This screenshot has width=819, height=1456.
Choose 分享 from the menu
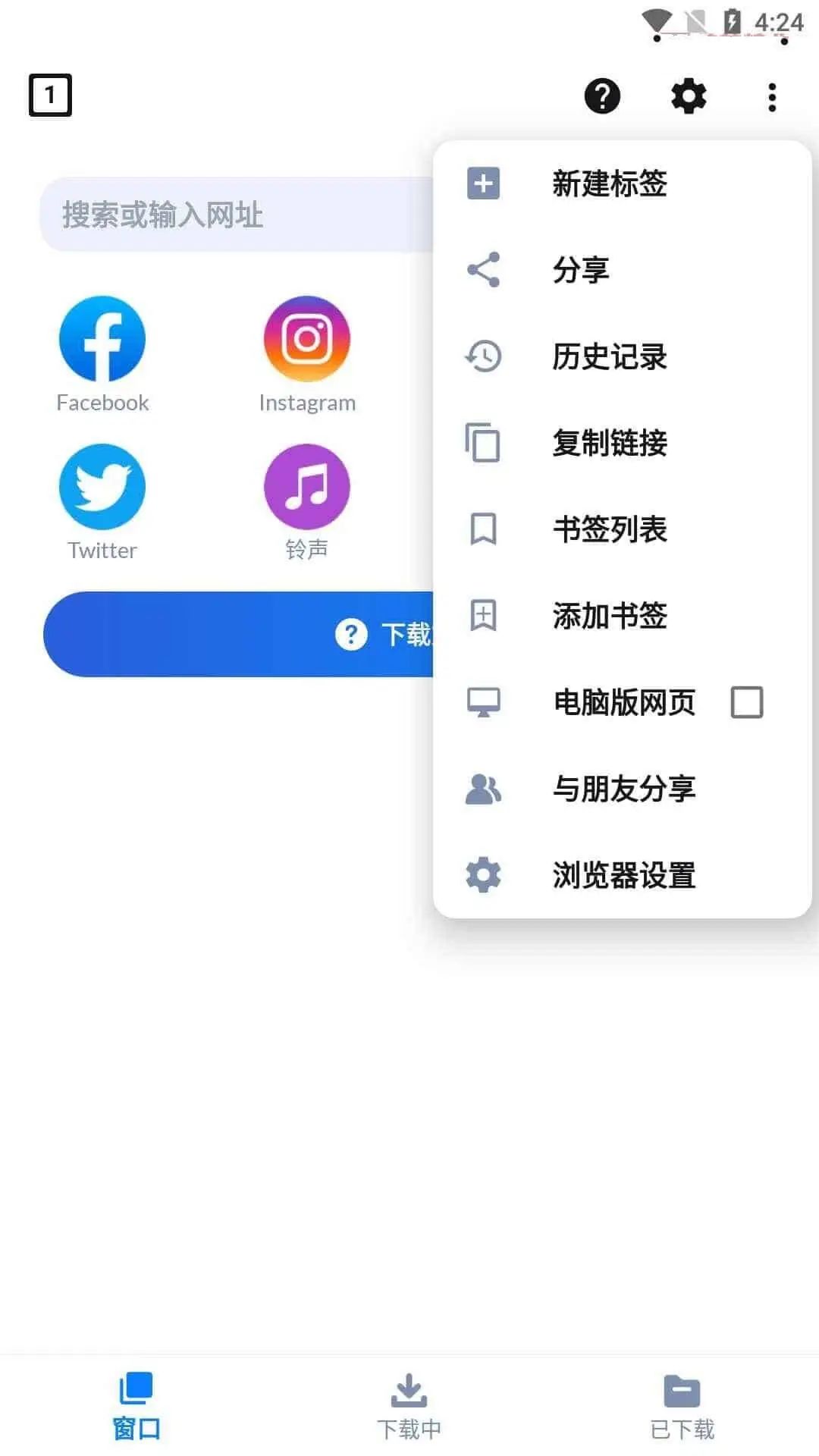coord(581,270)
